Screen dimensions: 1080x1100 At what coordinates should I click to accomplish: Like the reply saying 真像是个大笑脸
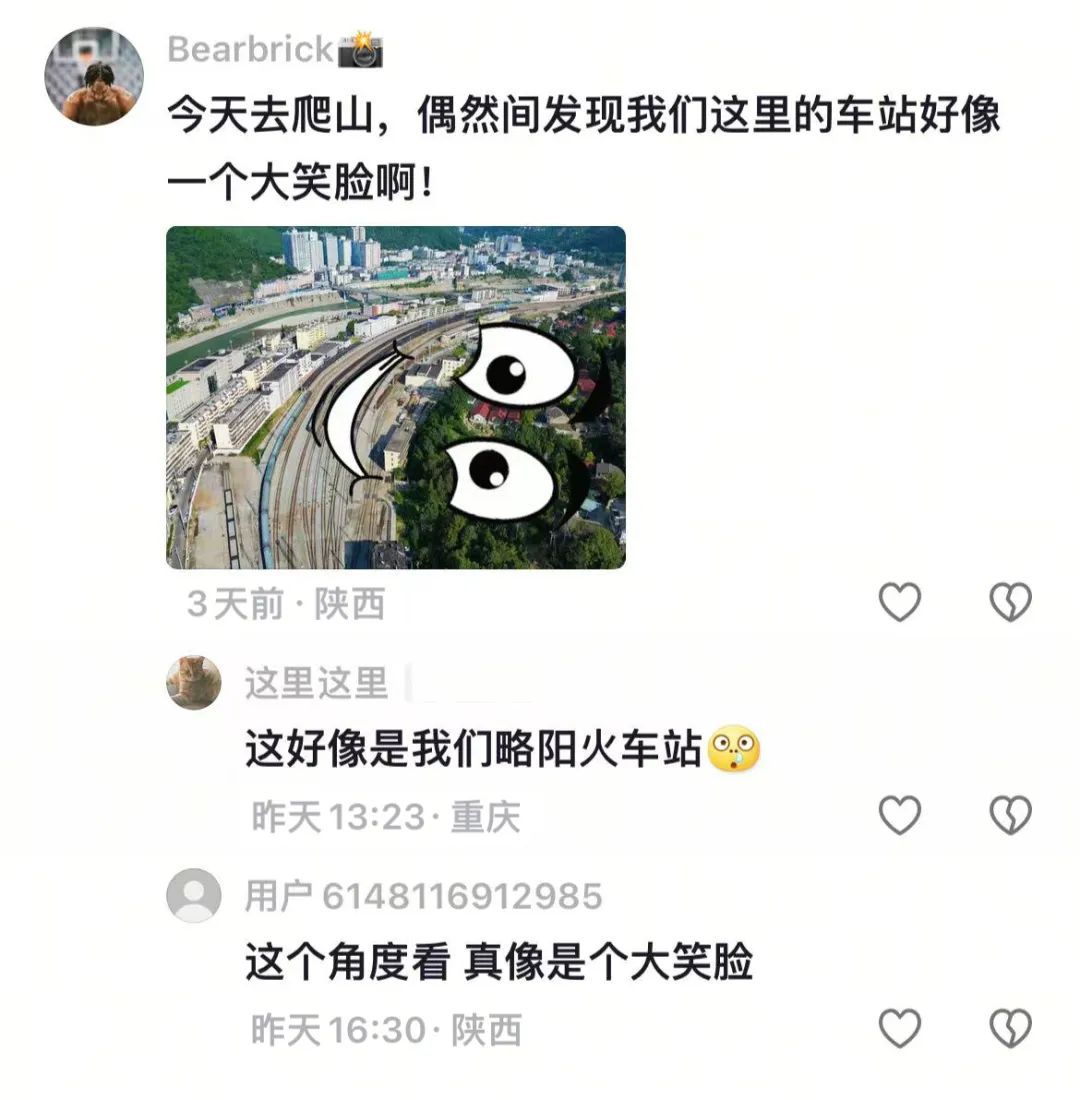point(899,1028)
